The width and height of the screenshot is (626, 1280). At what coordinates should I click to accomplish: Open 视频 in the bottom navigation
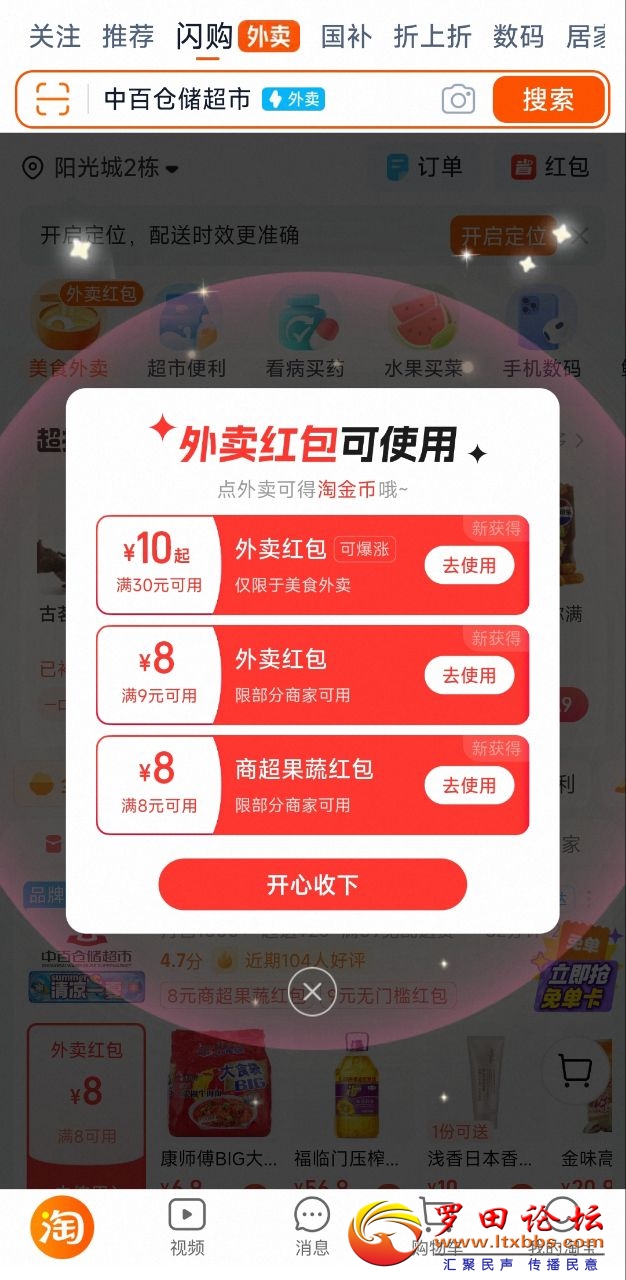[187, 1228]
